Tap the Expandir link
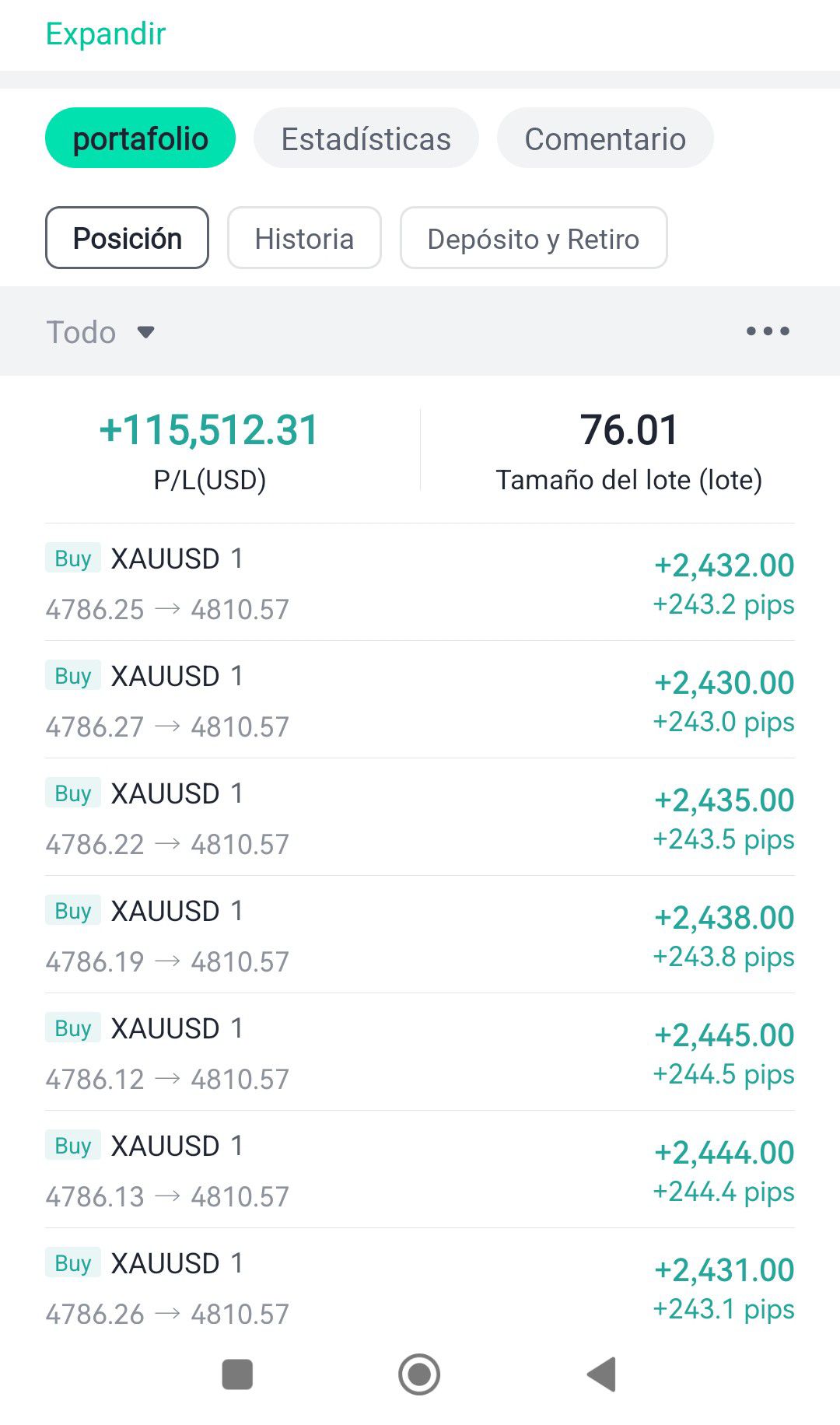840x1425 pixels. pos(106,34)
